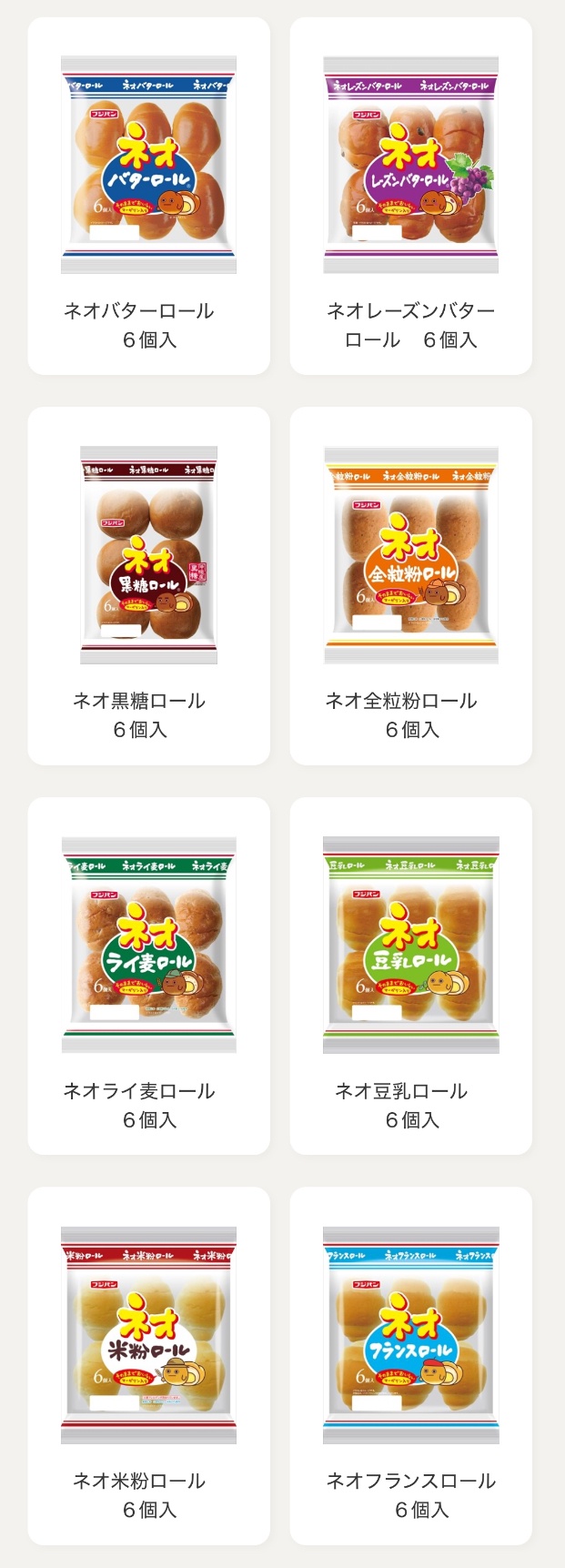Viewport: 565px width, 1568px height.
Task: View the ネオ黒糖ロール 6個入 card
Action: (x=148, y=585)
